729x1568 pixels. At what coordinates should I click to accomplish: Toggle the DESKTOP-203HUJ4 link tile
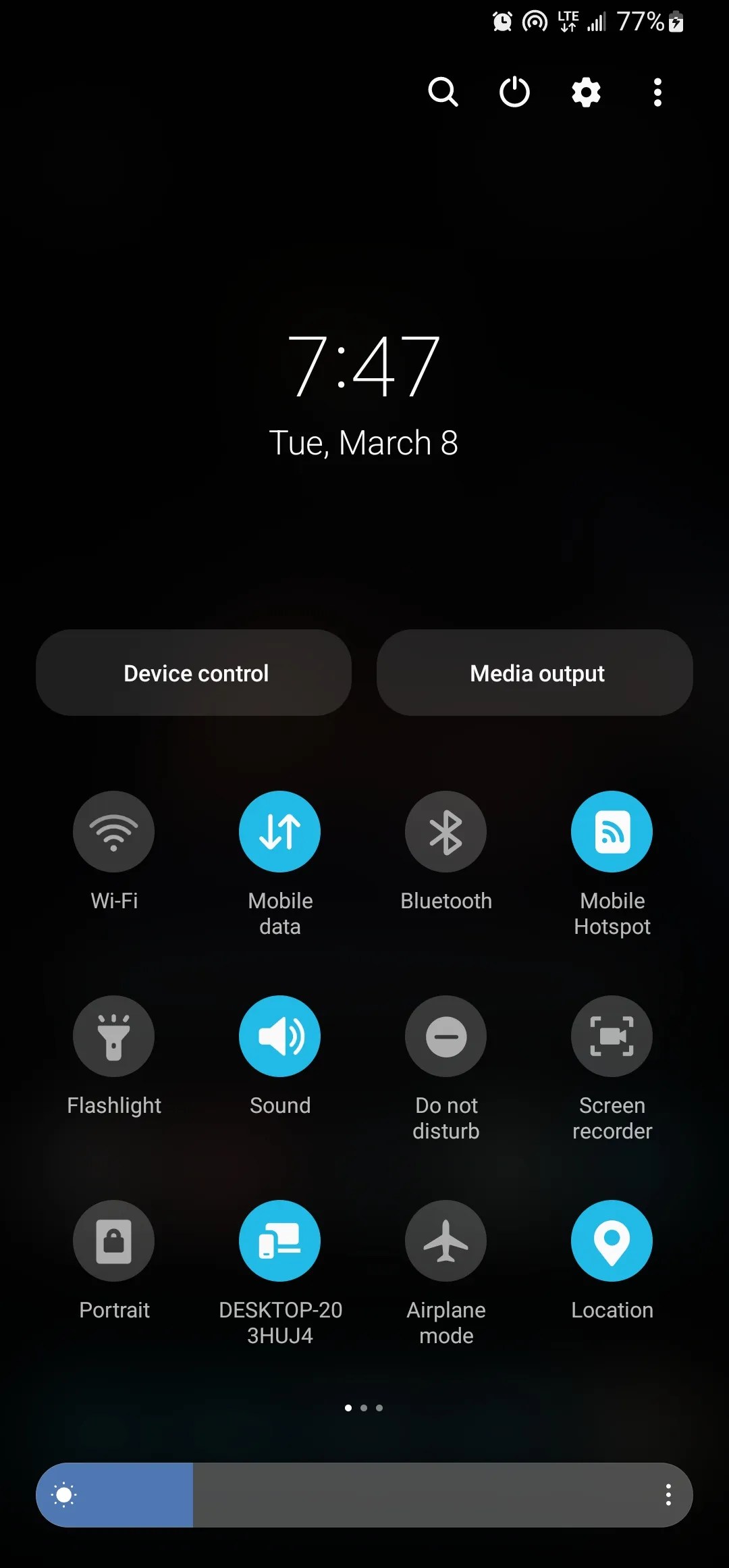pyautogui.click(x=279, y=1240)
